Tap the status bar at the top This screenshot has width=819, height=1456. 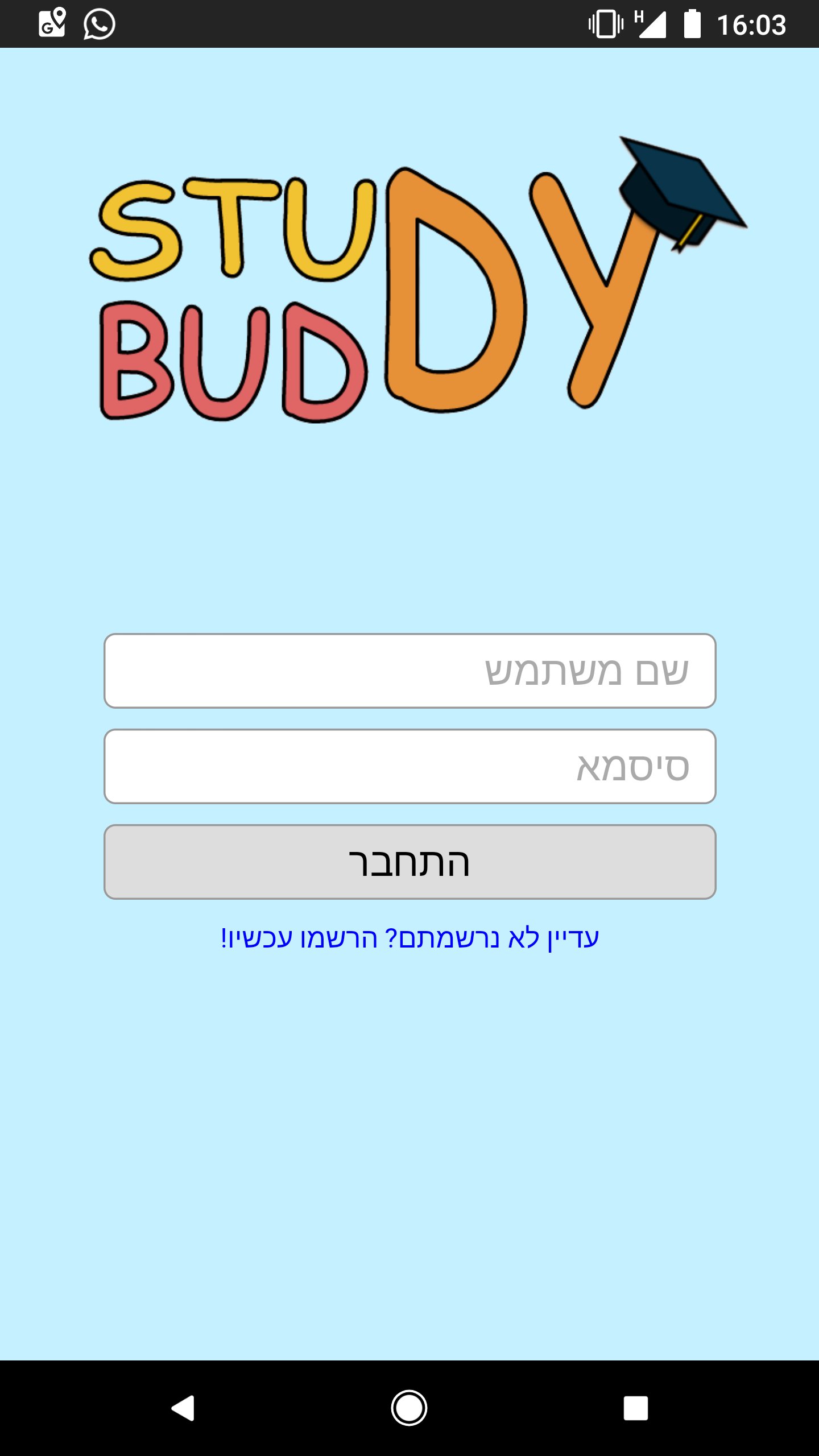[408, 24]
